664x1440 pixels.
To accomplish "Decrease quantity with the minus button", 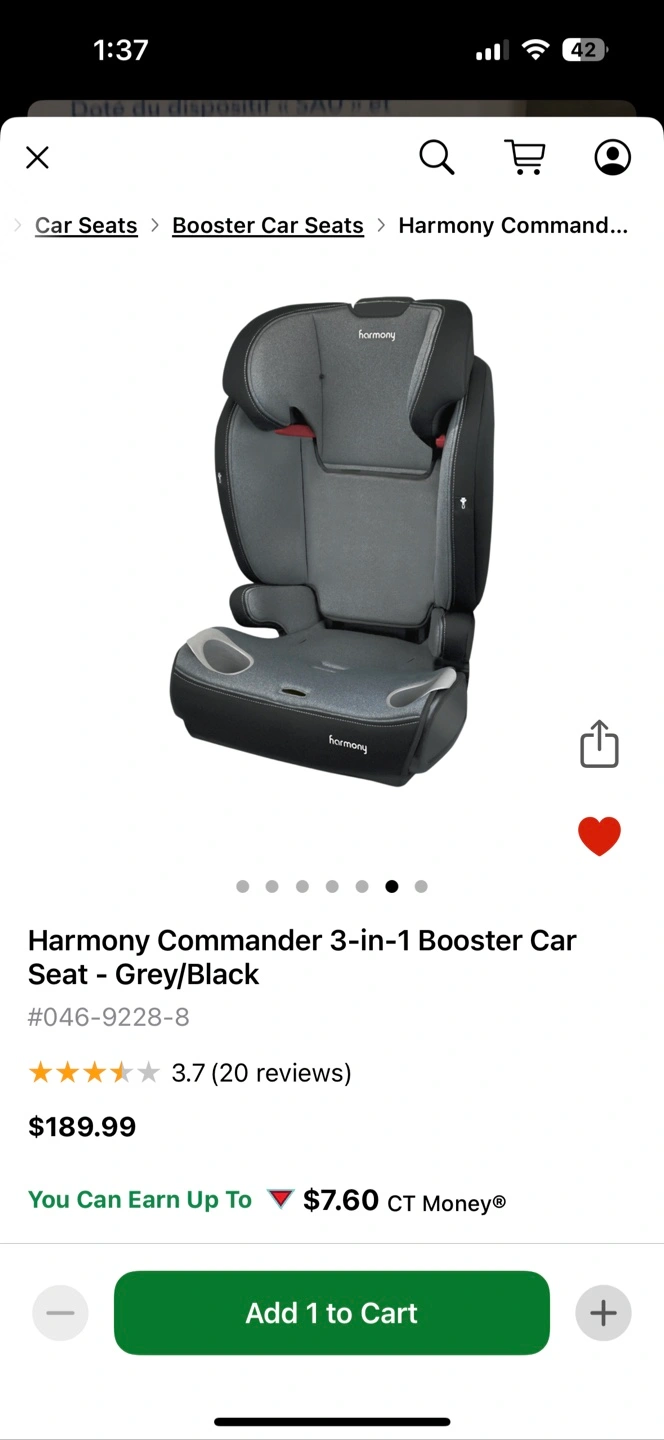I will (x=60, y=1313).
